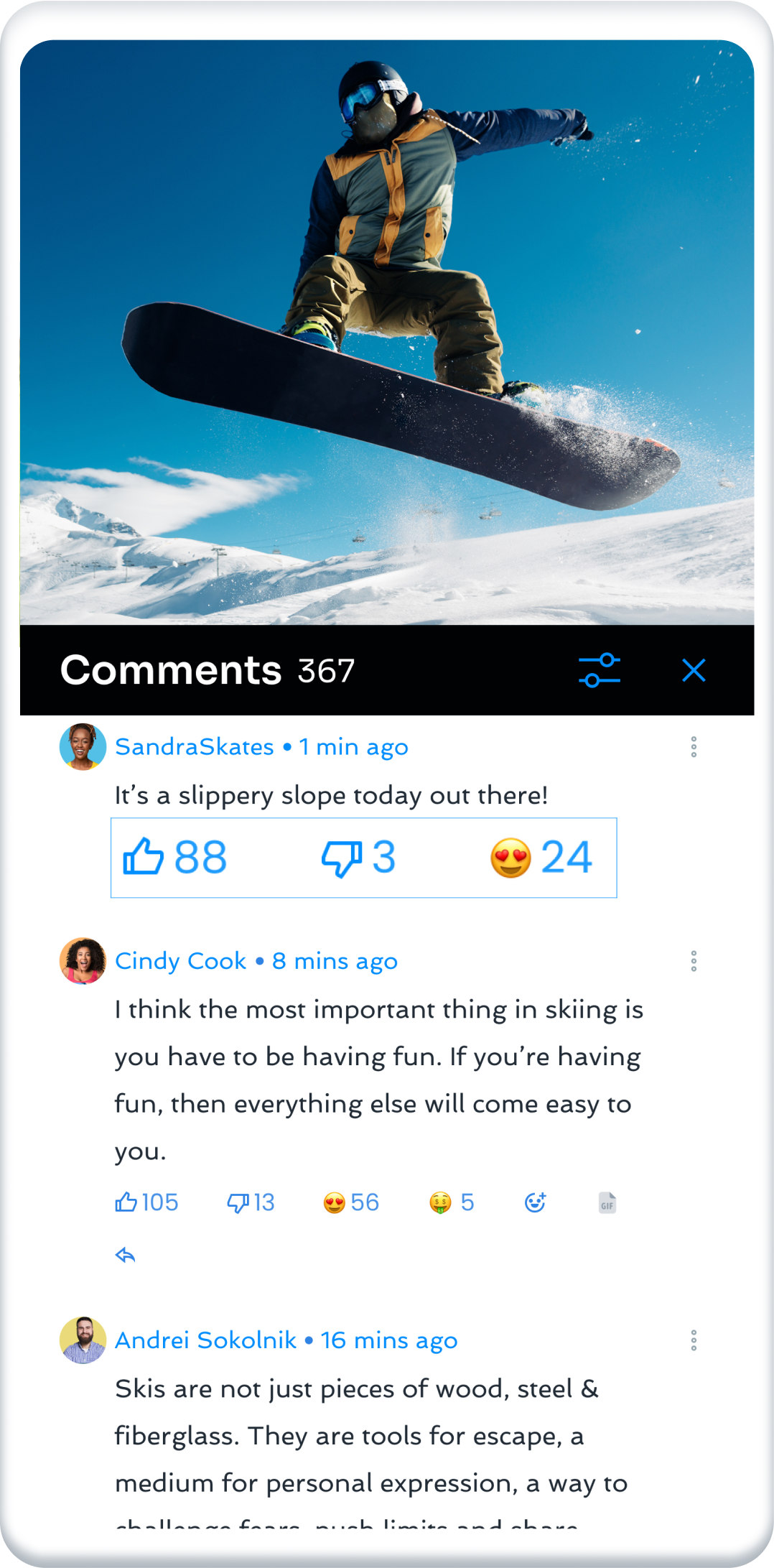Thumbs up Cindy Cook's comment
The image size is (774, 1568).
(126, 1202)
